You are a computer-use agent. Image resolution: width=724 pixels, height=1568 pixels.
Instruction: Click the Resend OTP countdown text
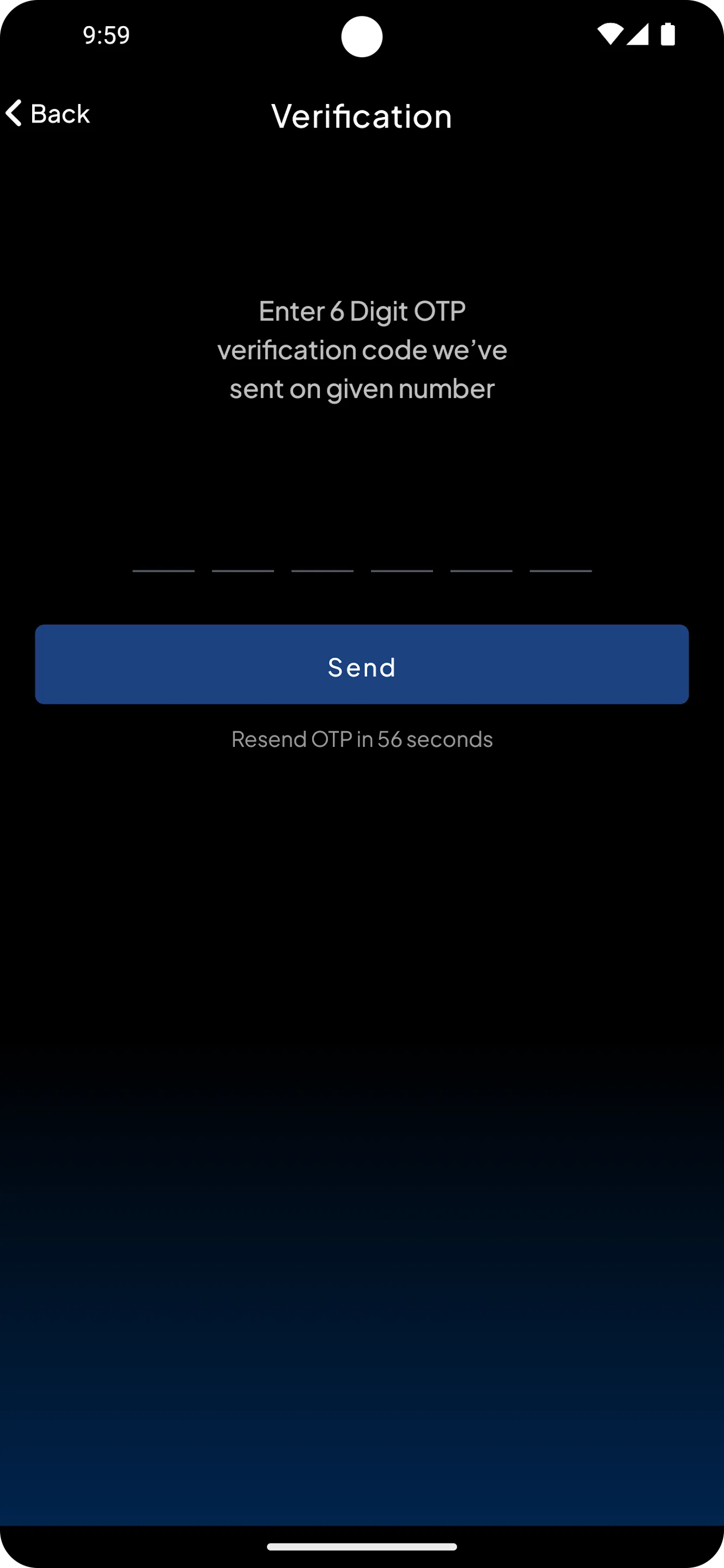[x=362, y=738]
